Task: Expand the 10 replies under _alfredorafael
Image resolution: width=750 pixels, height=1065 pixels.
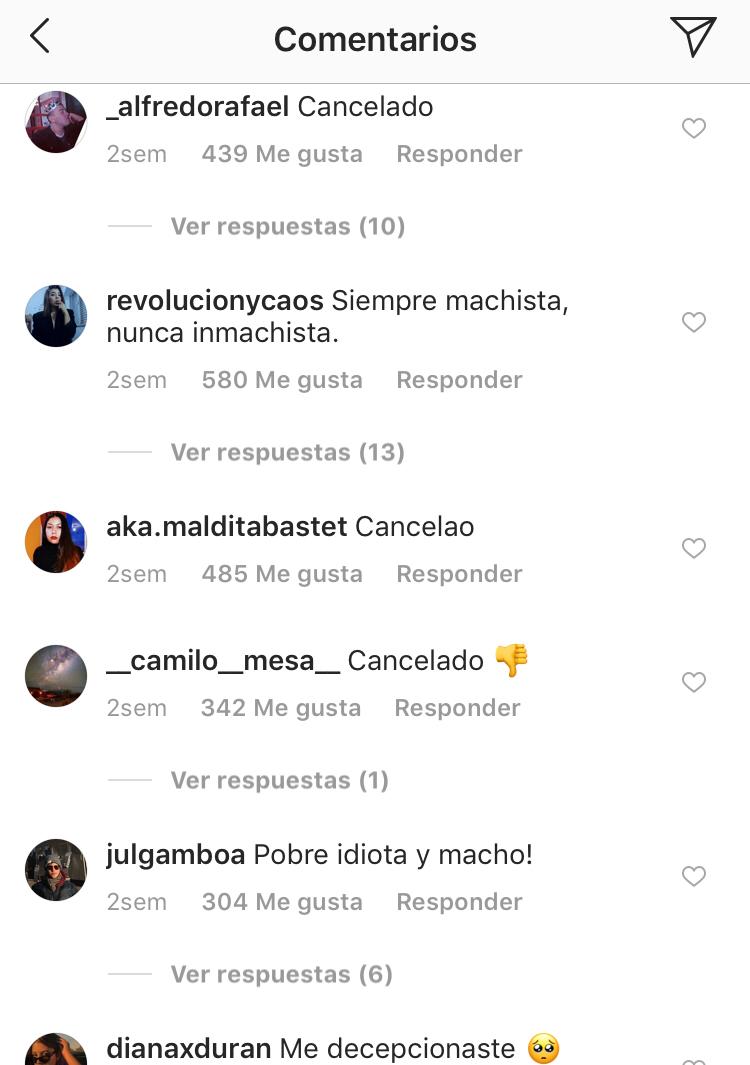Action: coord(287,226)
